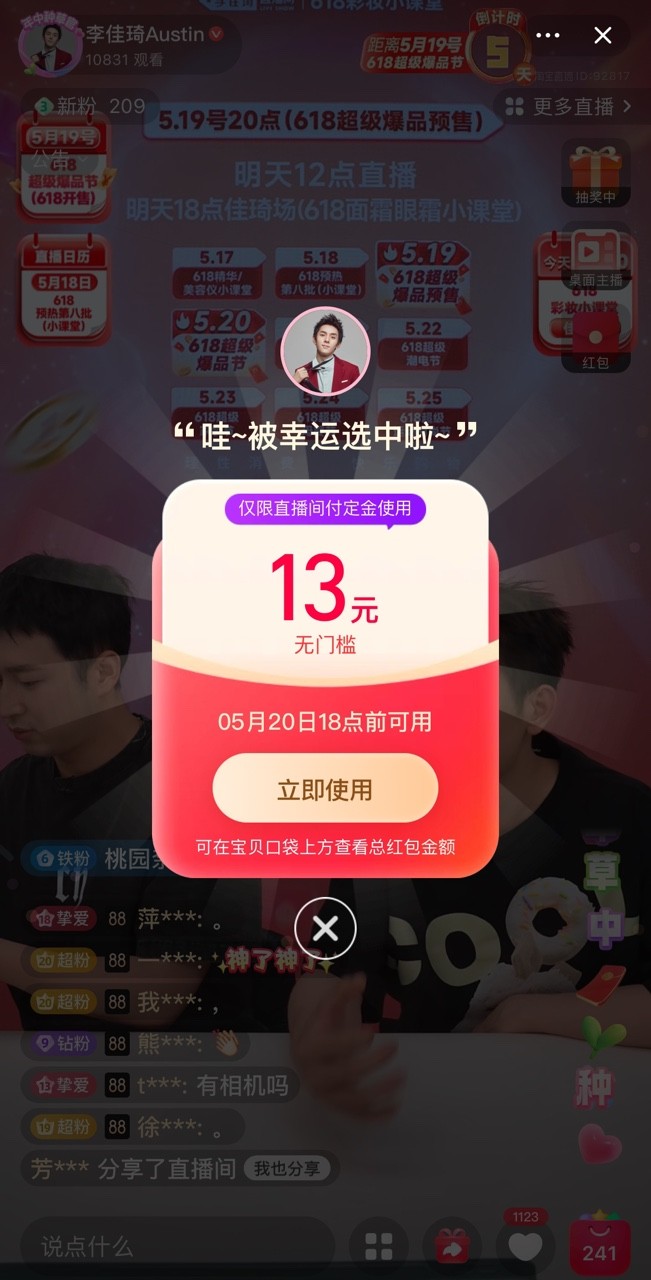The width and height of the screenshot is (651, 1280).
Task: Like the livestream with heart icon
Action: (x=525, y=1246)
